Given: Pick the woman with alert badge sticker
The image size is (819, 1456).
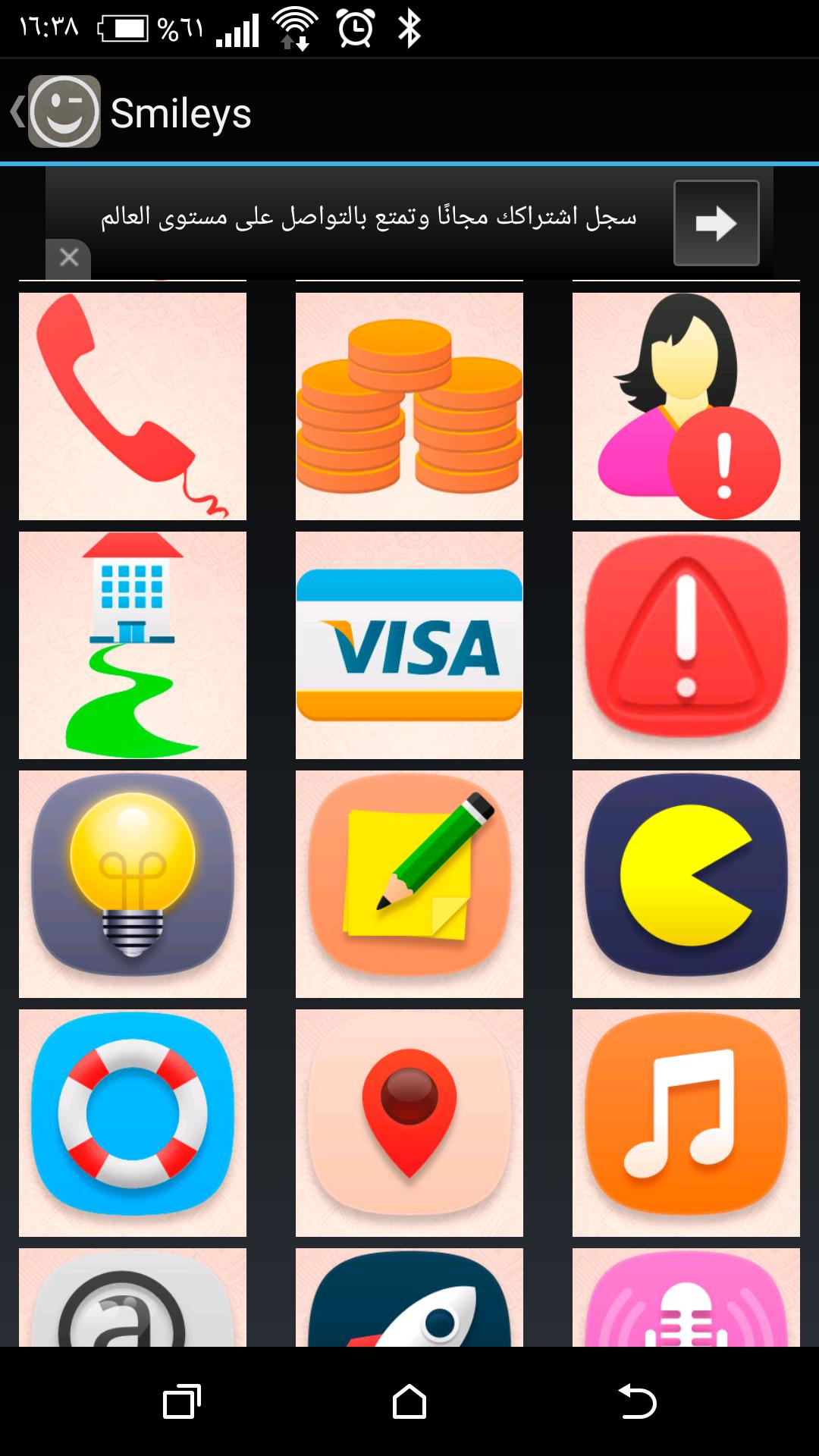Looking at the screenshot, I should coord(686,406).
